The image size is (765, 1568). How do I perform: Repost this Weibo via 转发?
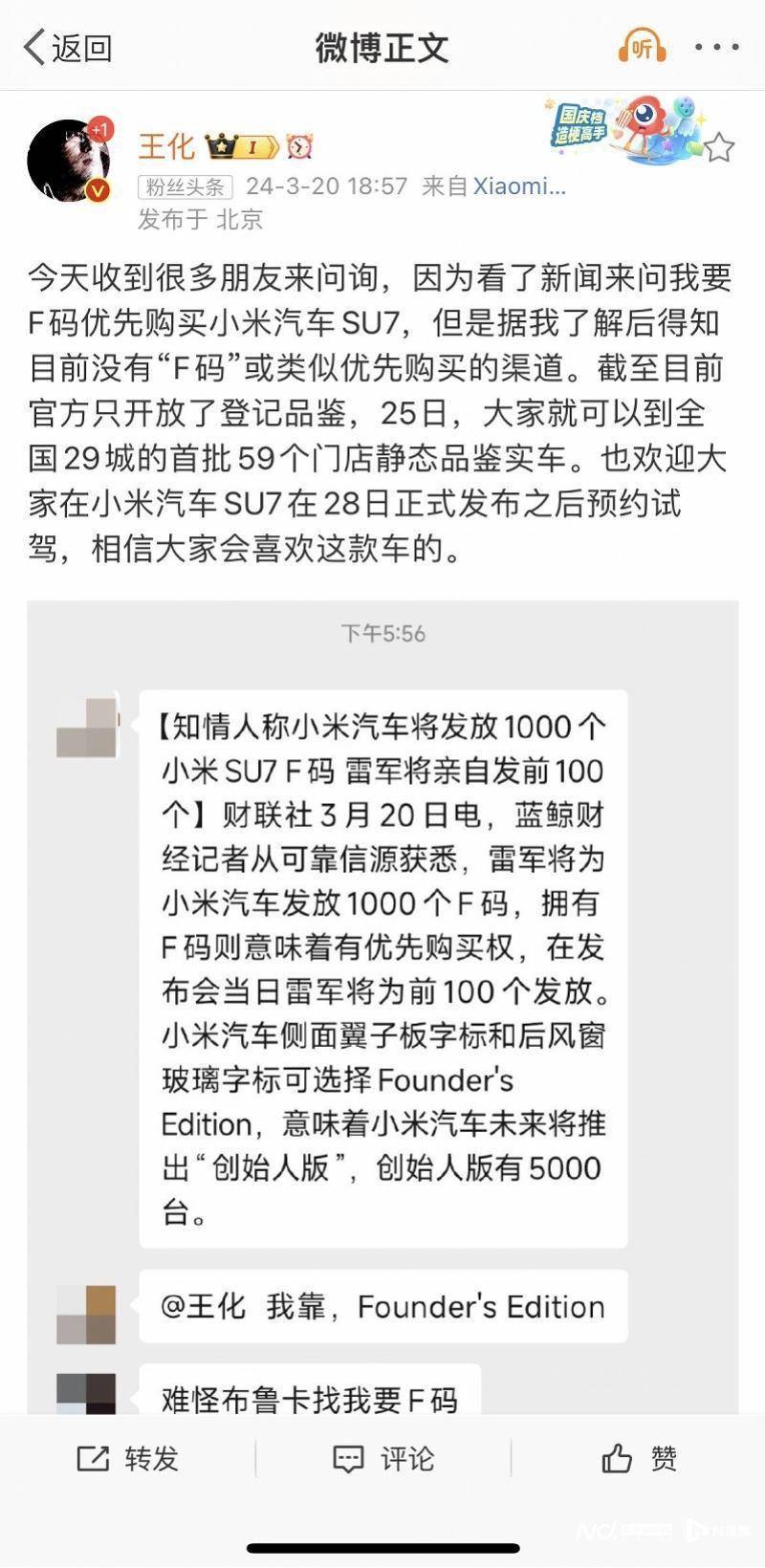pyautogui.click(x=128, y=1458)
